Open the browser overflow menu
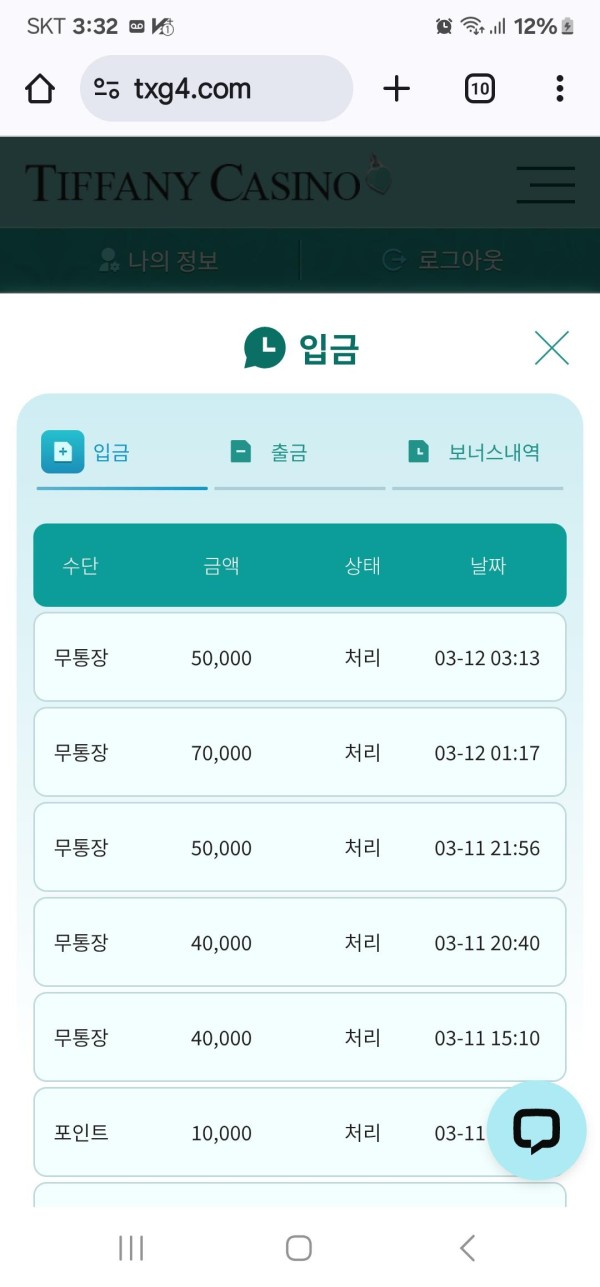The image size is (600, 1287). click(559, 89)
